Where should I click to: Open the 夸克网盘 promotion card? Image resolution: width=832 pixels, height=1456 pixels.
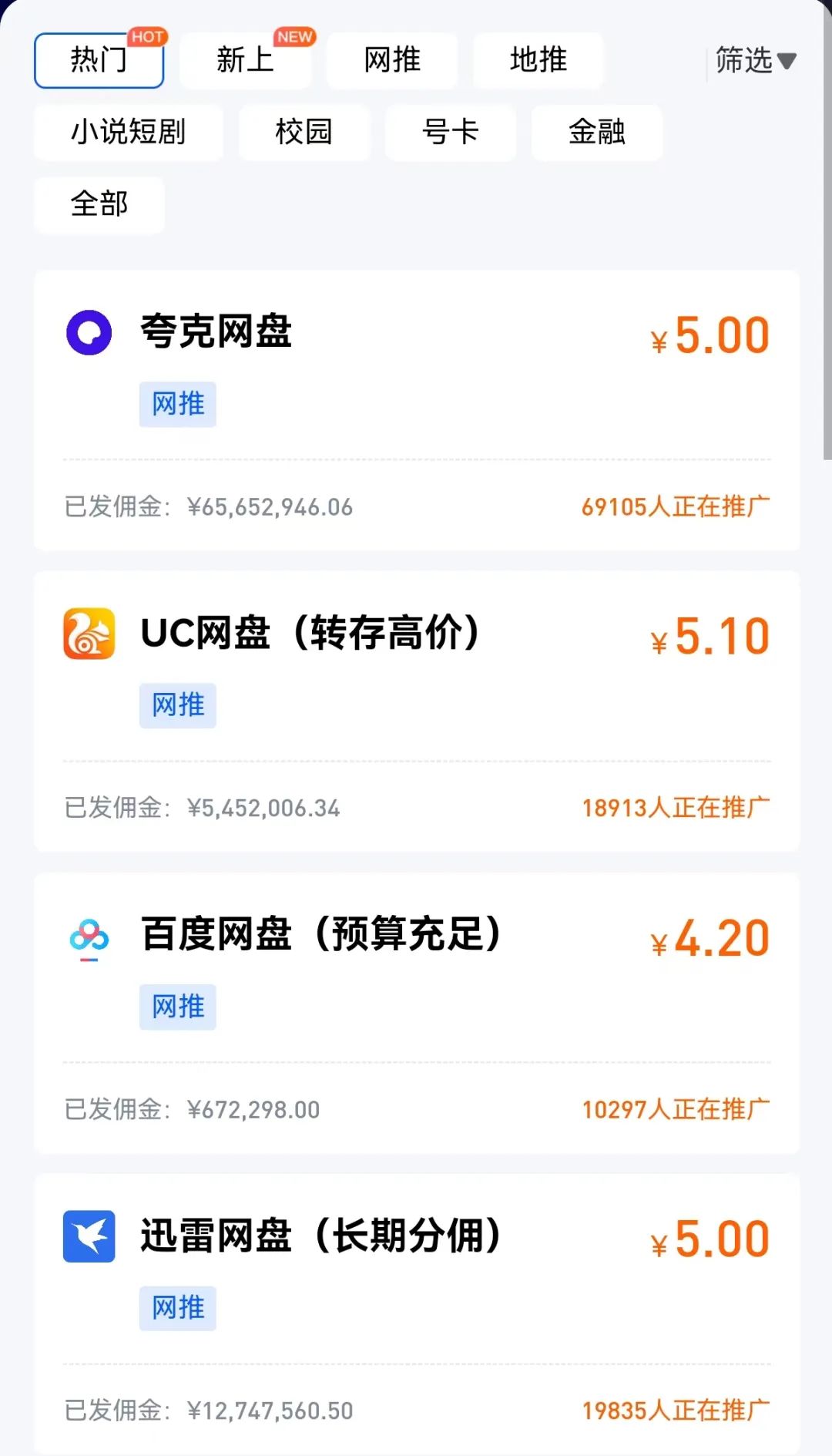[x=416, y=410]
